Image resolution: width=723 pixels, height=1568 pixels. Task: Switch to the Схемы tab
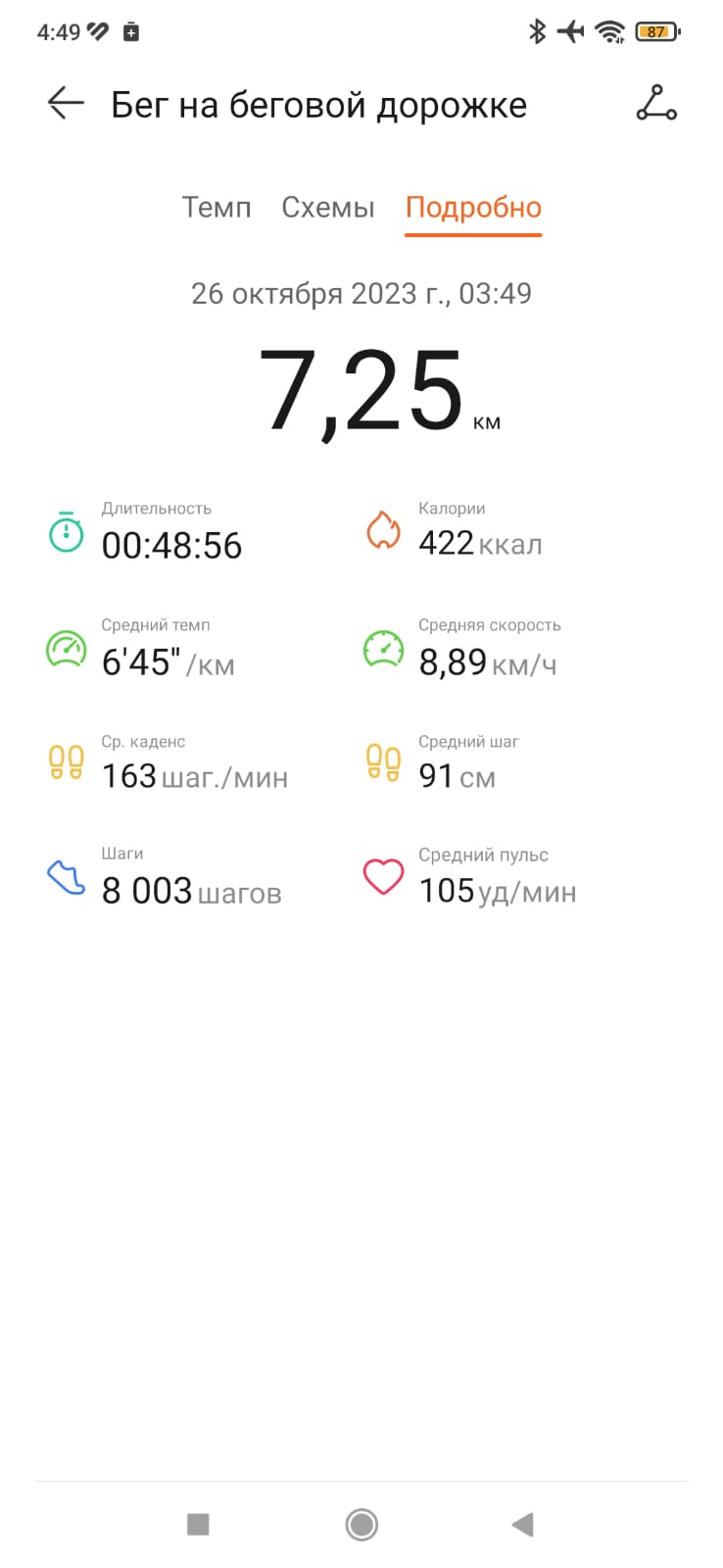click(x=328, y=208)
